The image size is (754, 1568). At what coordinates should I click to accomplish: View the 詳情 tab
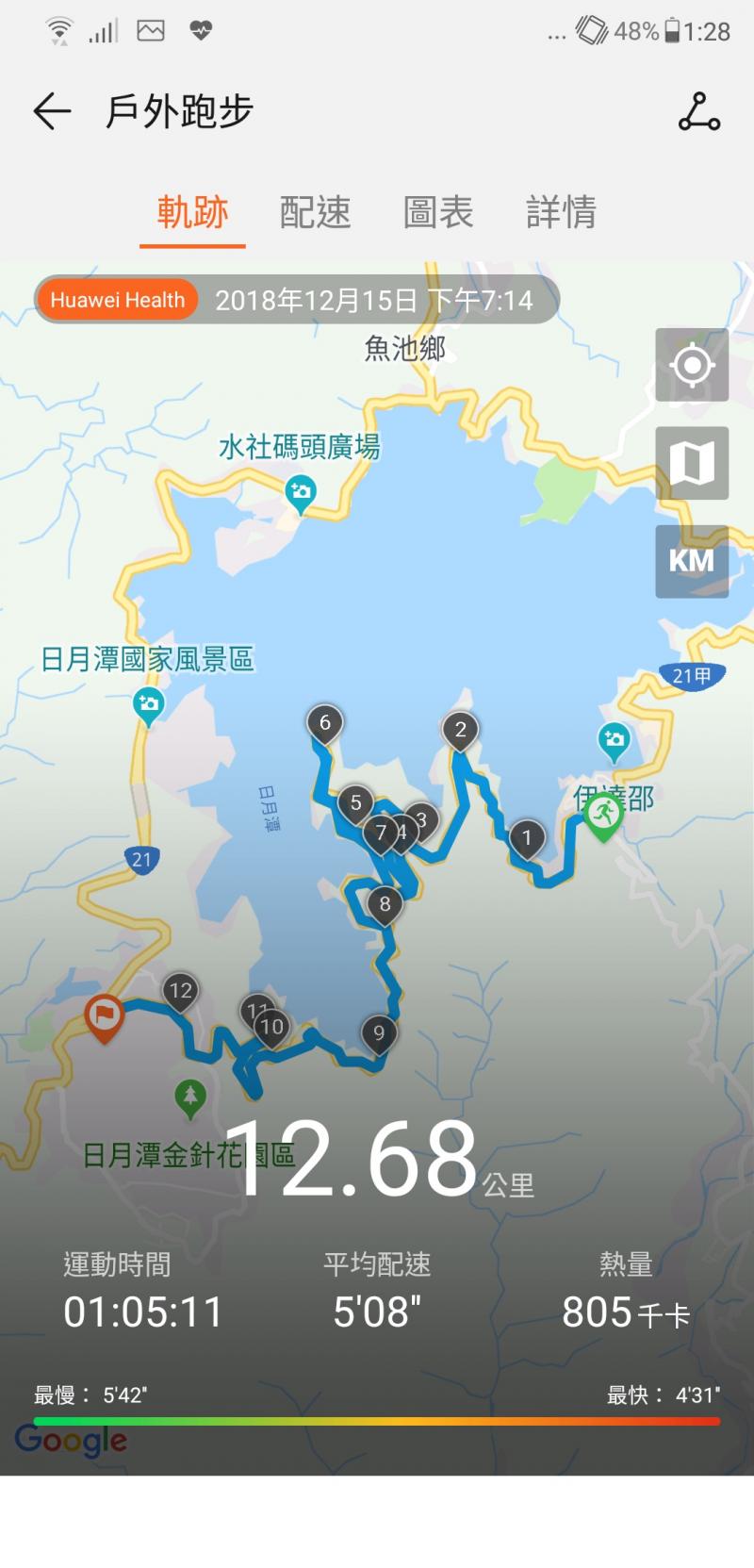(561, 212)
